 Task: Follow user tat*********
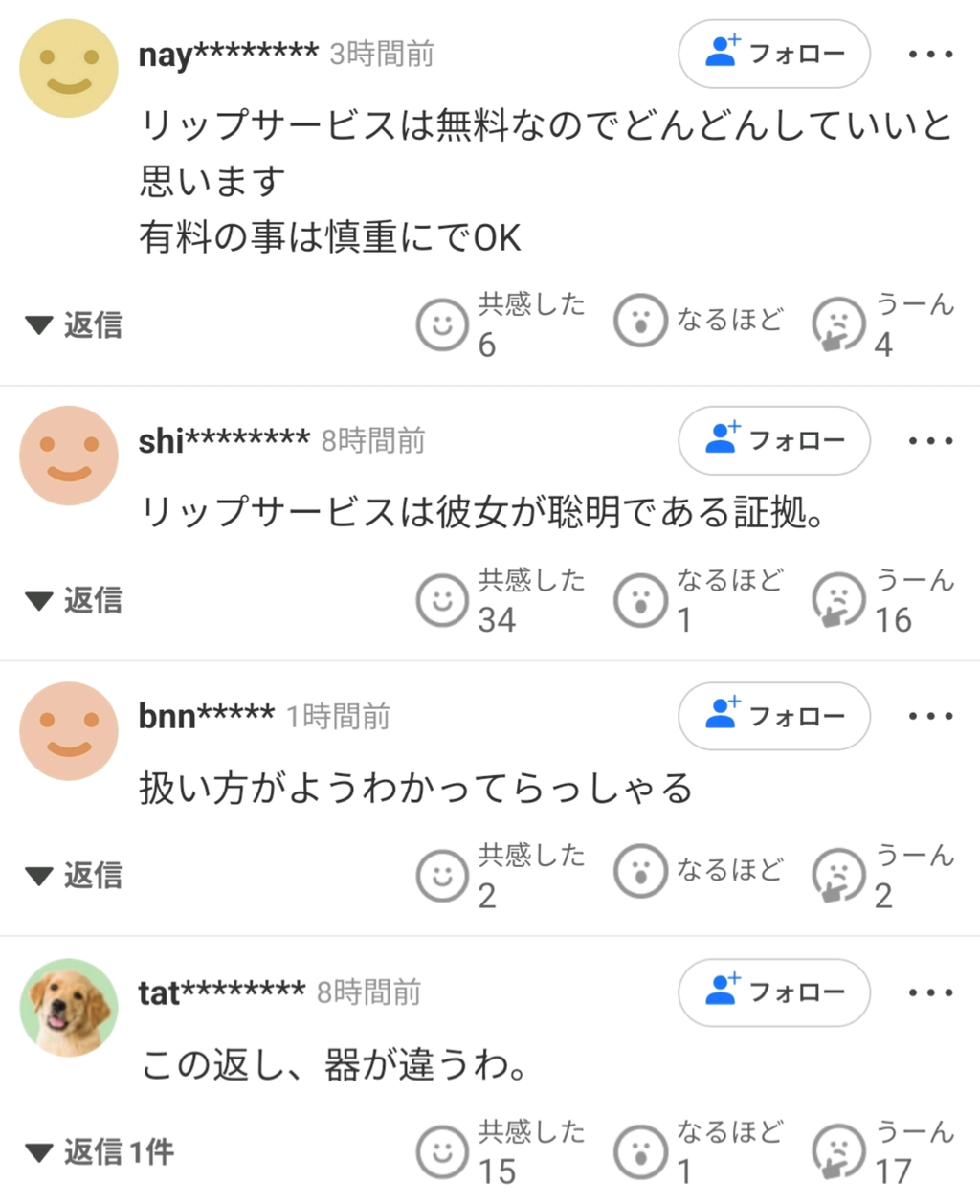pyautogui.click(x=773, y=992)
